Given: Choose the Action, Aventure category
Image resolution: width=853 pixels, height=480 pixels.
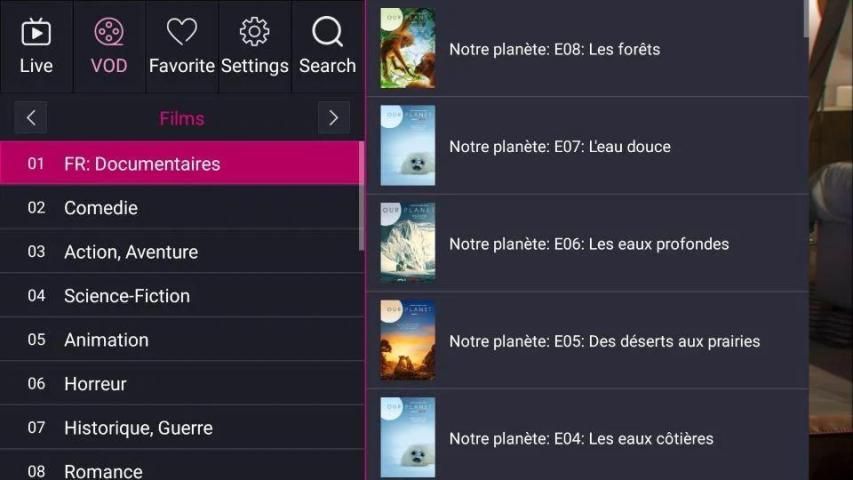Looking at the screenshot, I should click(x=180, y=252).
